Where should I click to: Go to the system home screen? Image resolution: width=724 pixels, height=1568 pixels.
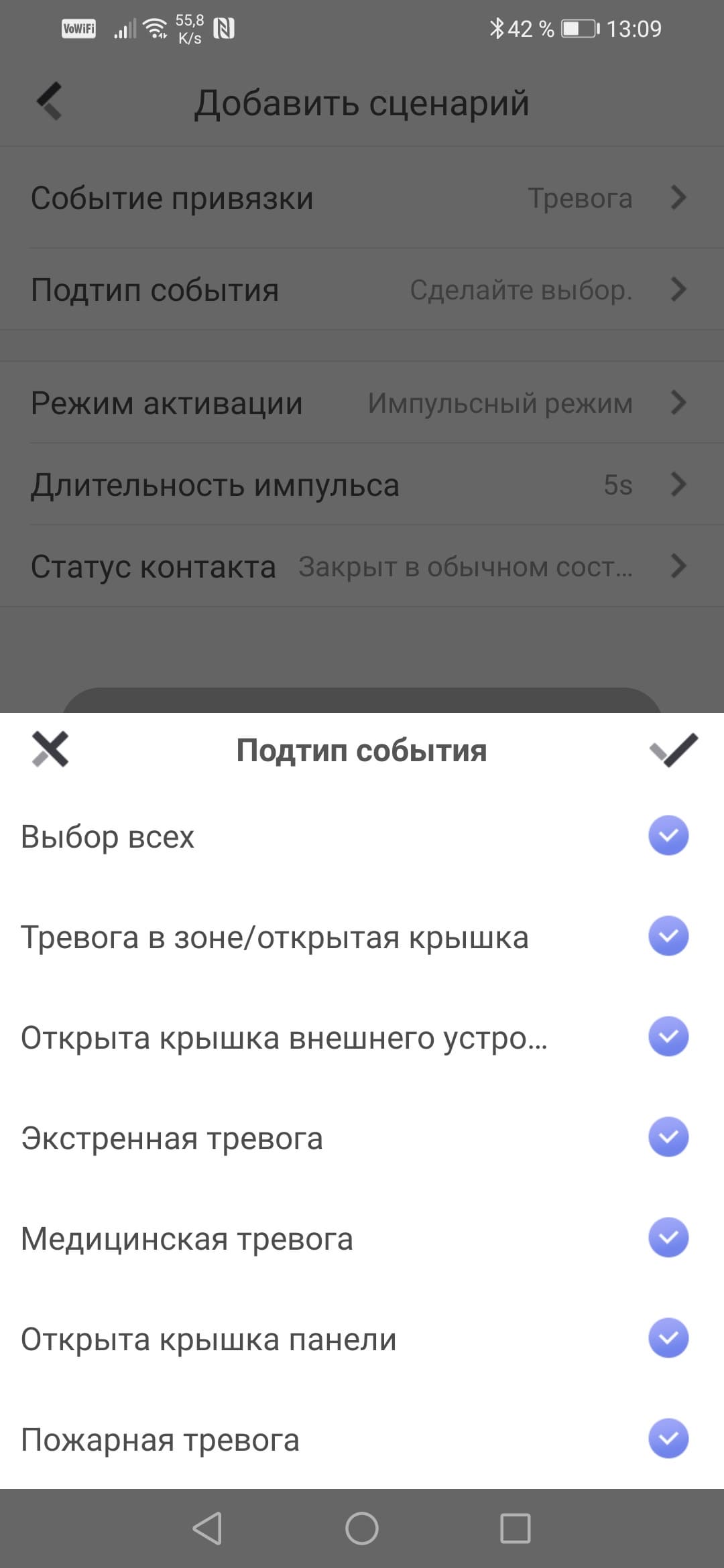pos(362,1528)
